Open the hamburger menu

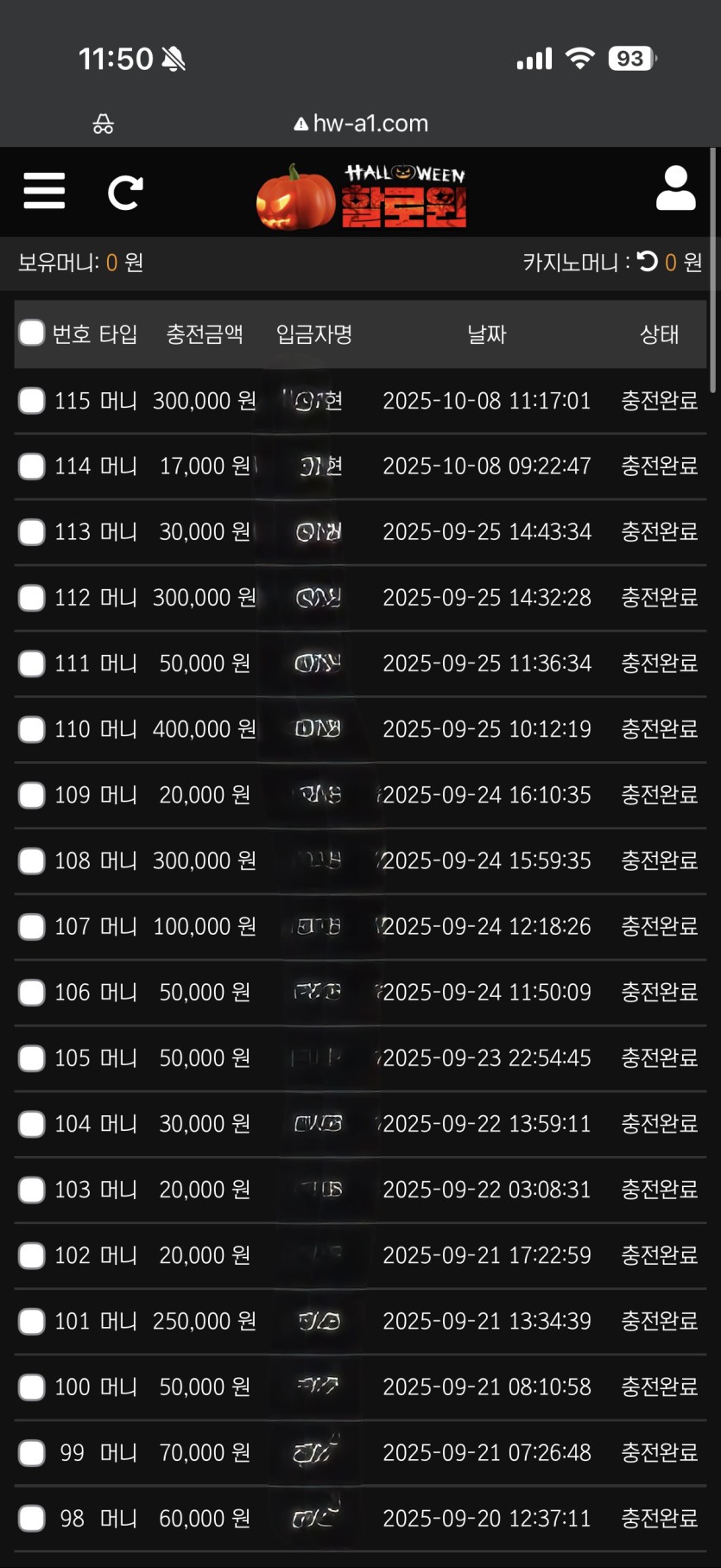pyautogui.click(x=44, y=191)
